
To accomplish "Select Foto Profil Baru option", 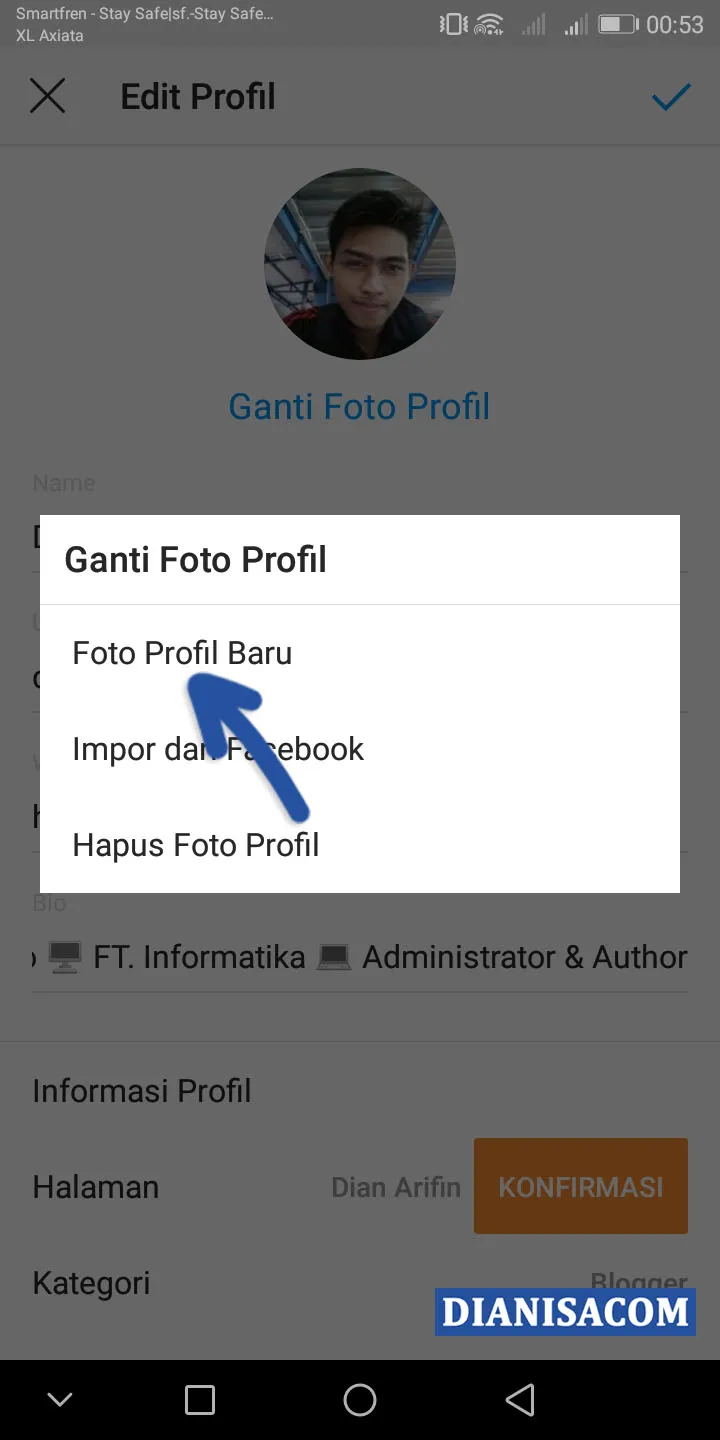I will 181,652.
